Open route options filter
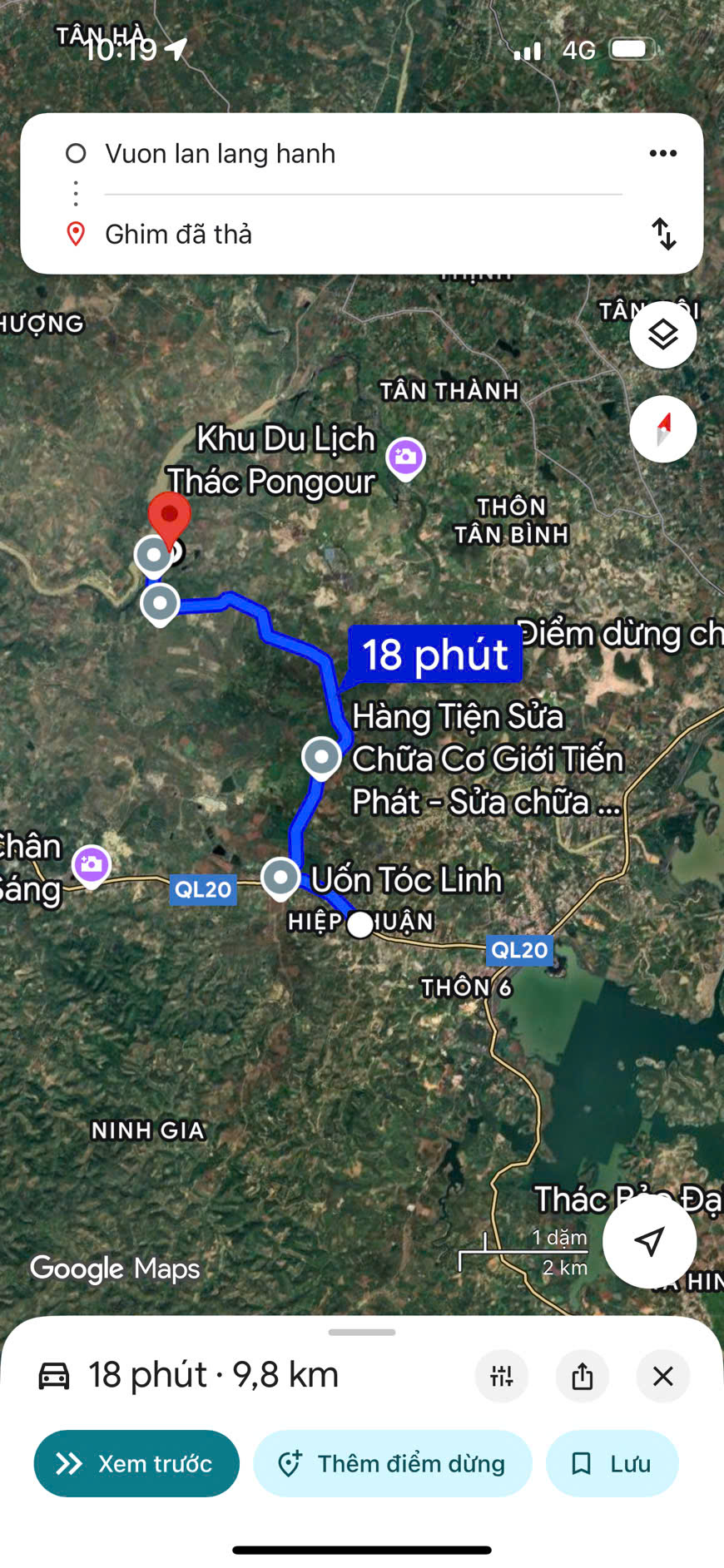 (x=501, y=1376)
